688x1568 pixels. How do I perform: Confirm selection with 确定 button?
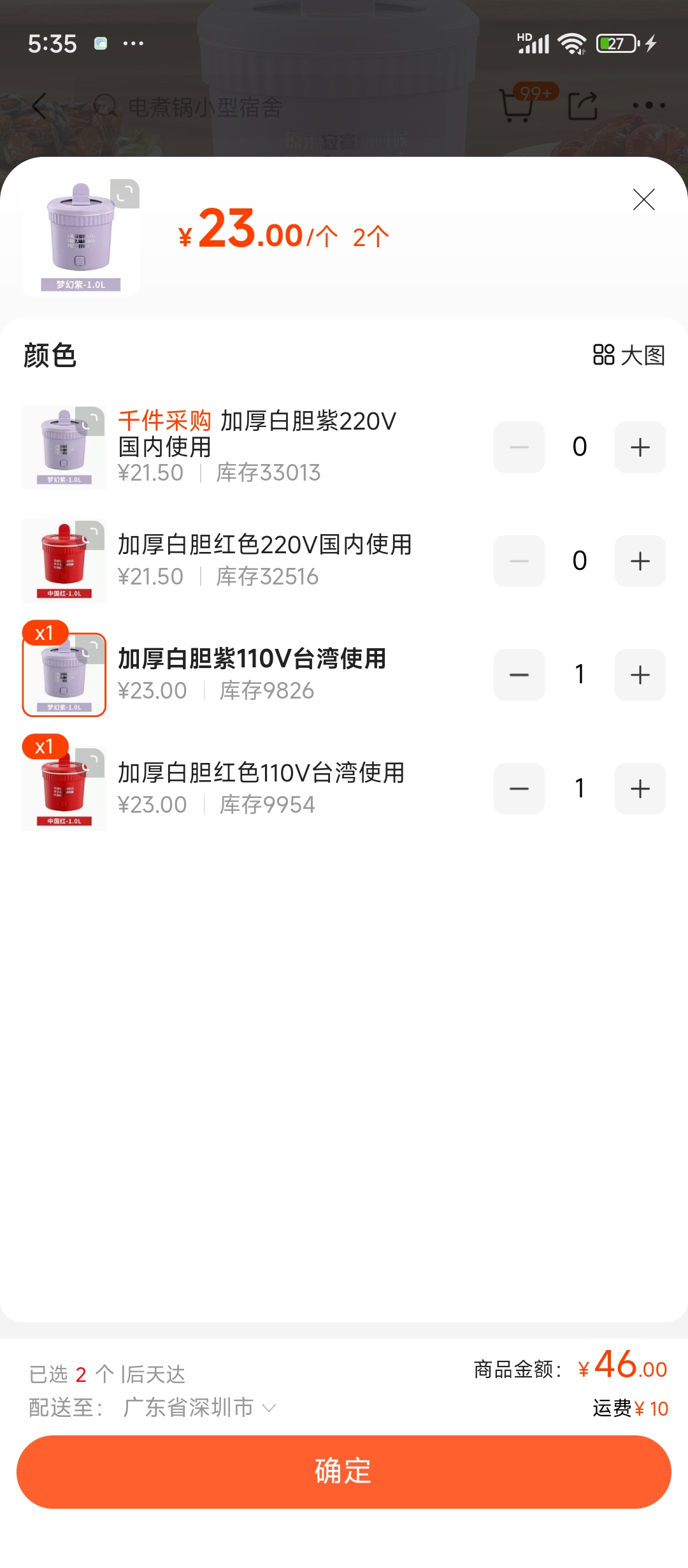pyautogui.click(x=344, y=1471)
